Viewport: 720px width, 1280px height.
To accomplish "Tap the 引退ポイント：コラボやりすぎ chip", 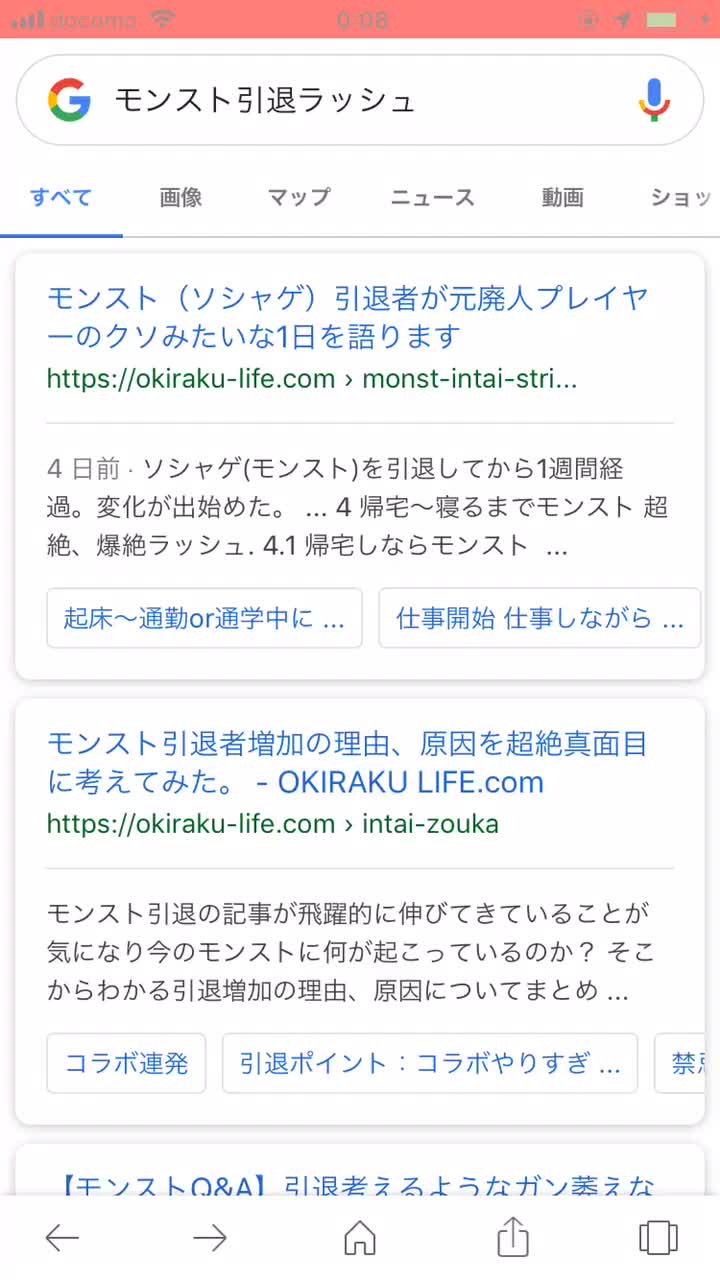I will coord(430,1063).
